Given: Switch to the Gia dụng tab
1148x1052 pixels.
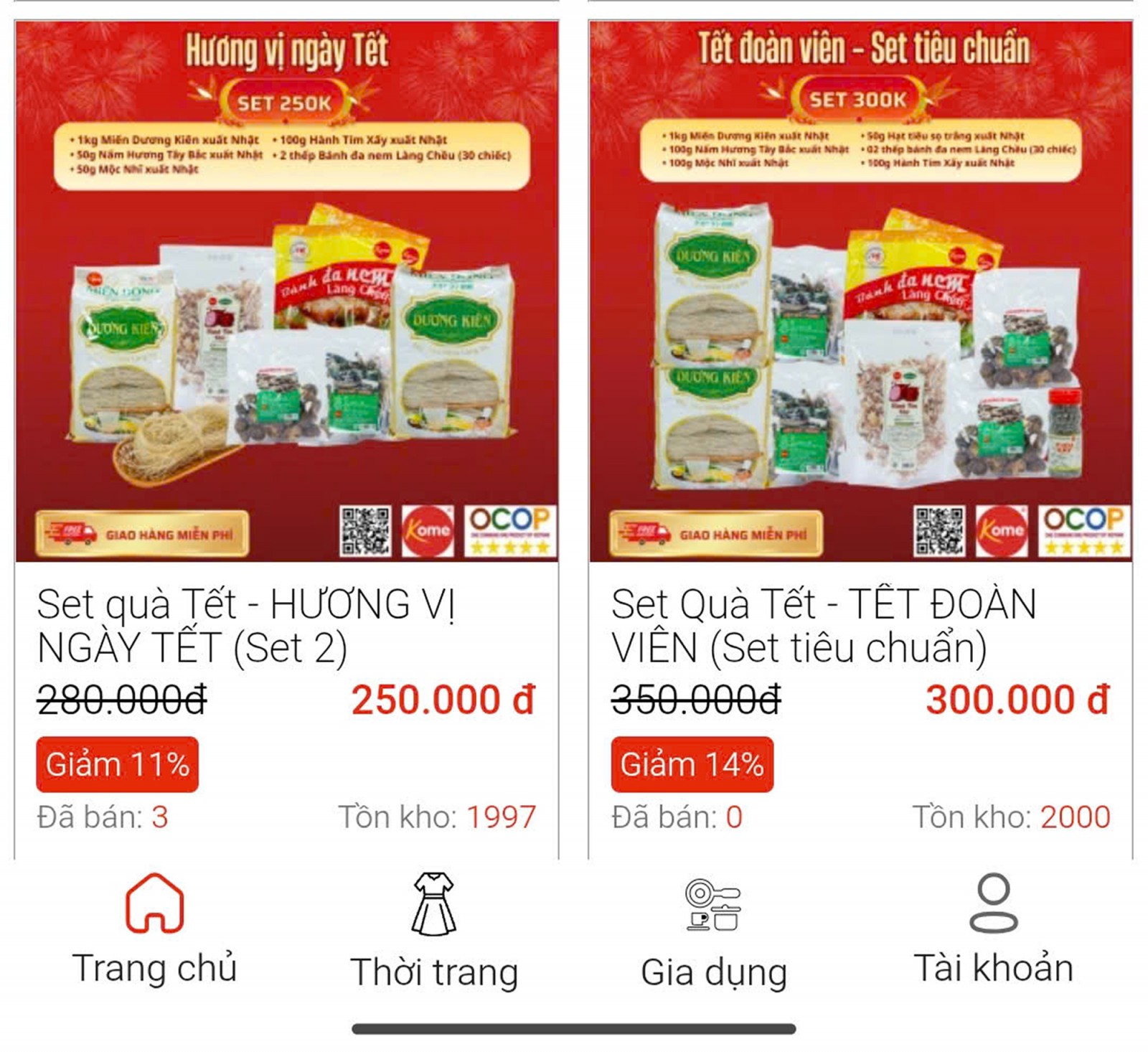Looking at the screenshot, I should tap(713, 933).
